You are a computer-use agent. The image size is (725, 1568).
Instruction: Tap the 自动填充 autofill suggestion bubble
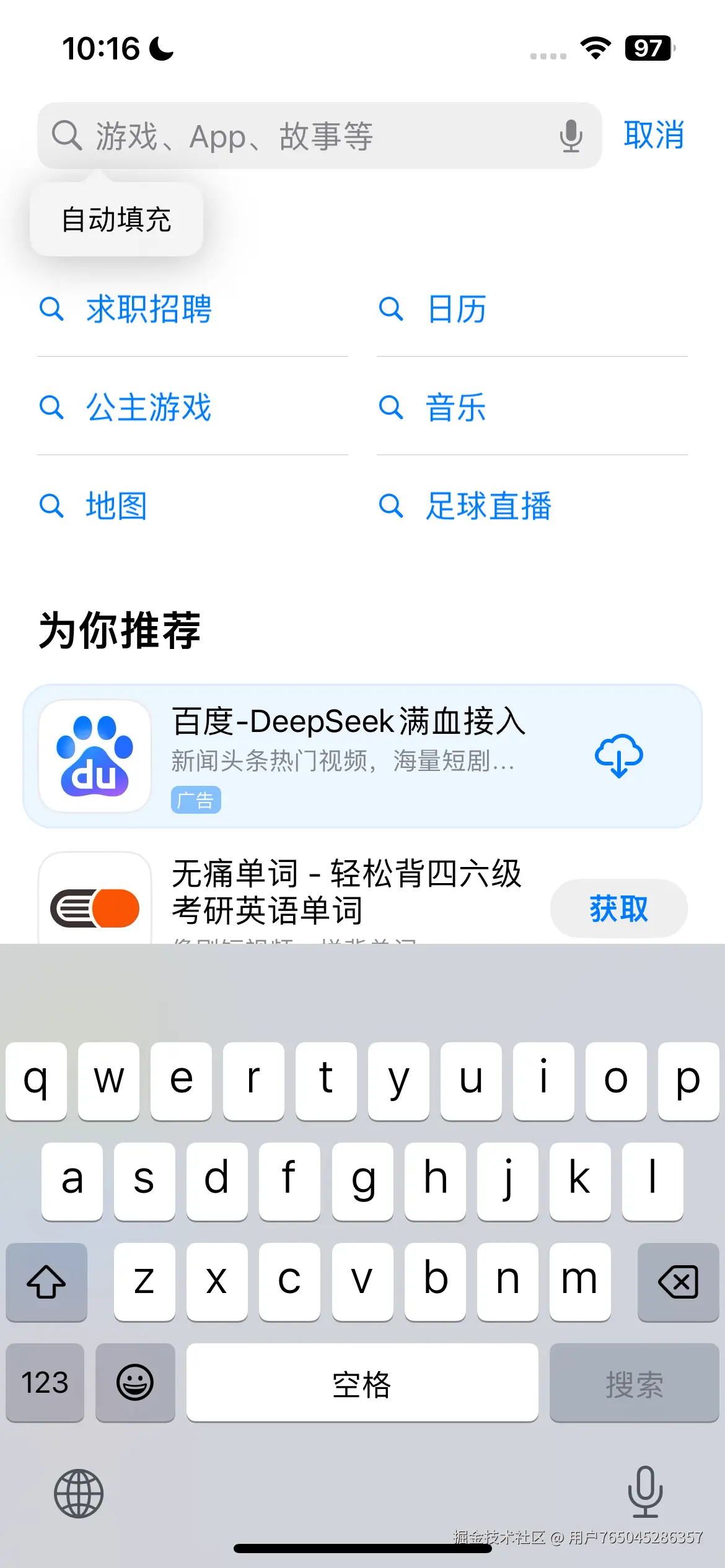(x=116, y=221)
